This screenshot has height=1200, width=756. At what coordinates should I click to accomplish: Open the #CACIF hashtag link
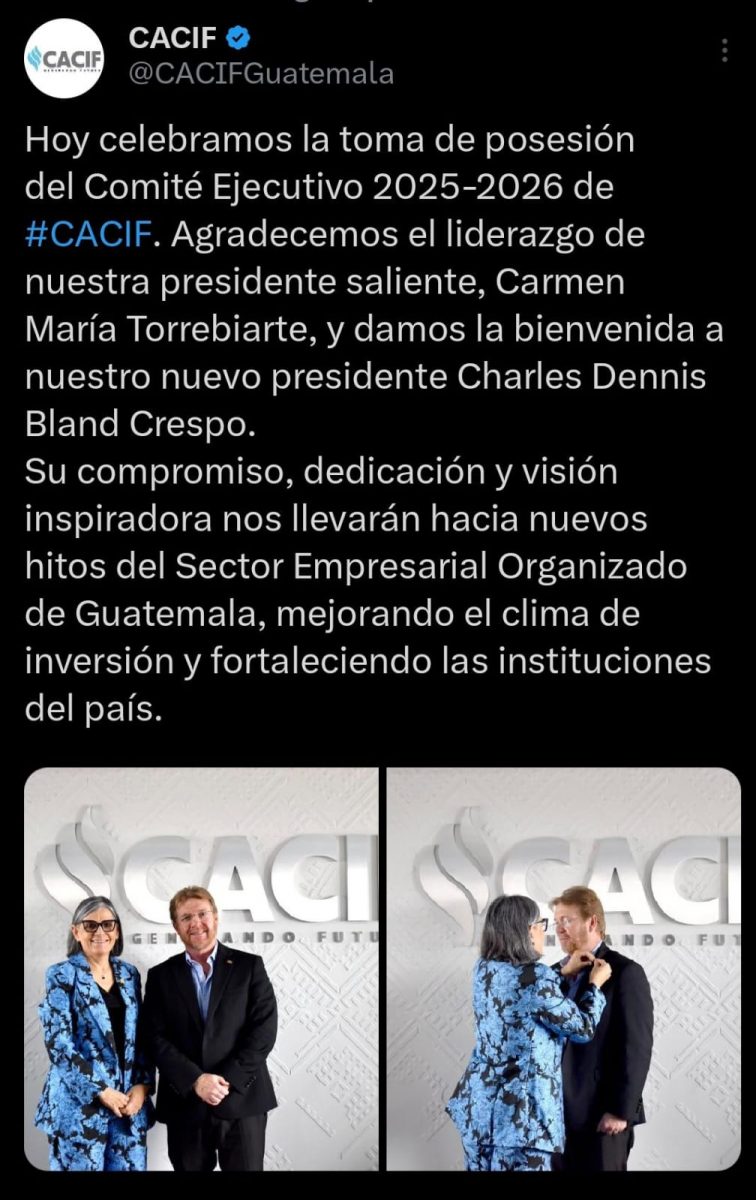coord(89,235)
